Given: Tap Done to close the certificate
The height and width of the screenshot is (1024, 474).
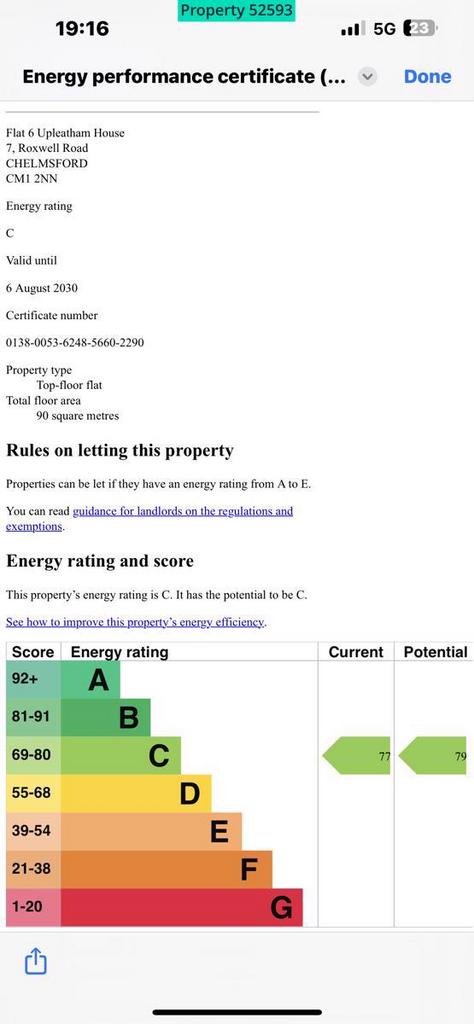Looking at the screenshot, I should pyautogui.click(x=427, y=76).
